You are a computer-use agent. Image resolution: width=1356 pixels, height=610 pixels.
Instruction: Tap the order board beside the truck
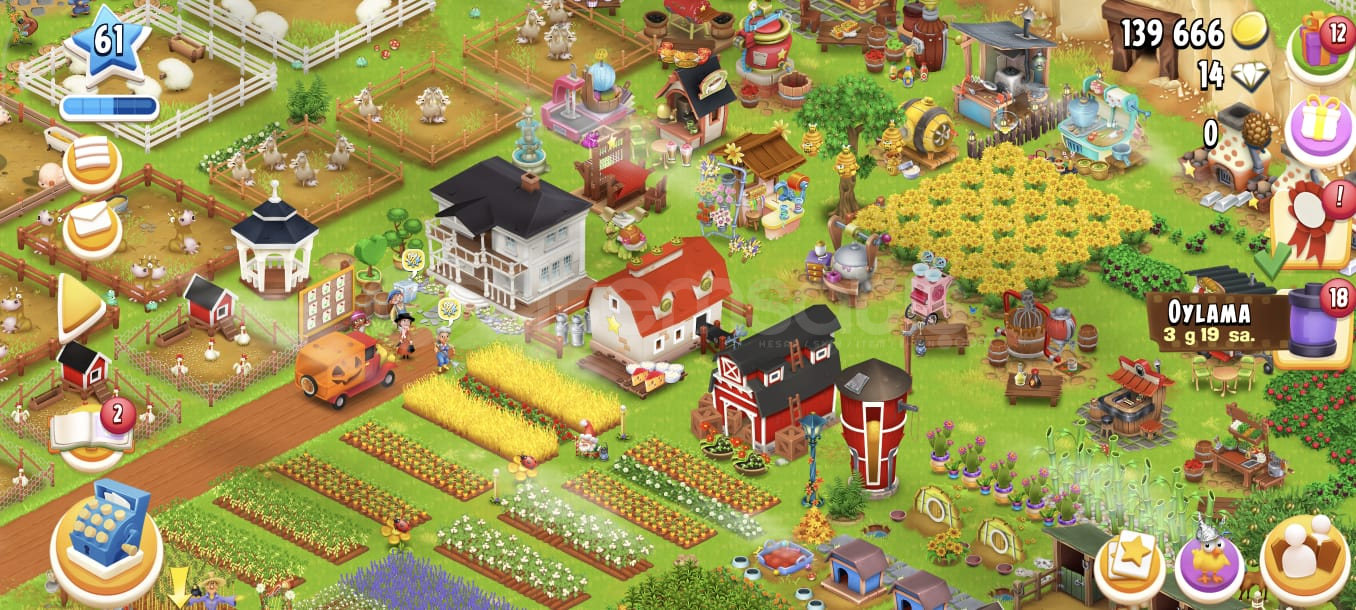click(x=326, y=298)
